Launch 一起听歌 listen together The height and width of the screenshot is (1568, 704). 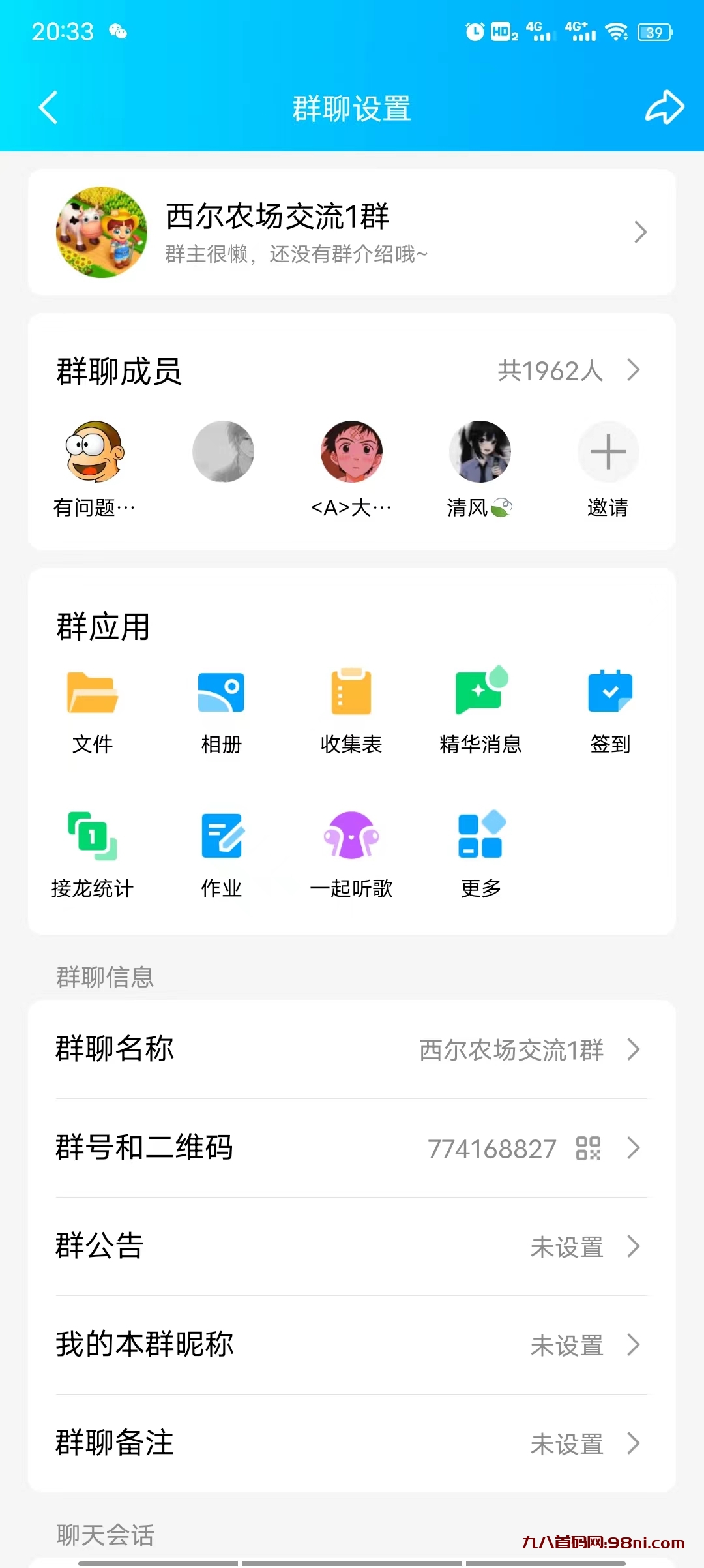pyautogui.click(x=351, y=836)
